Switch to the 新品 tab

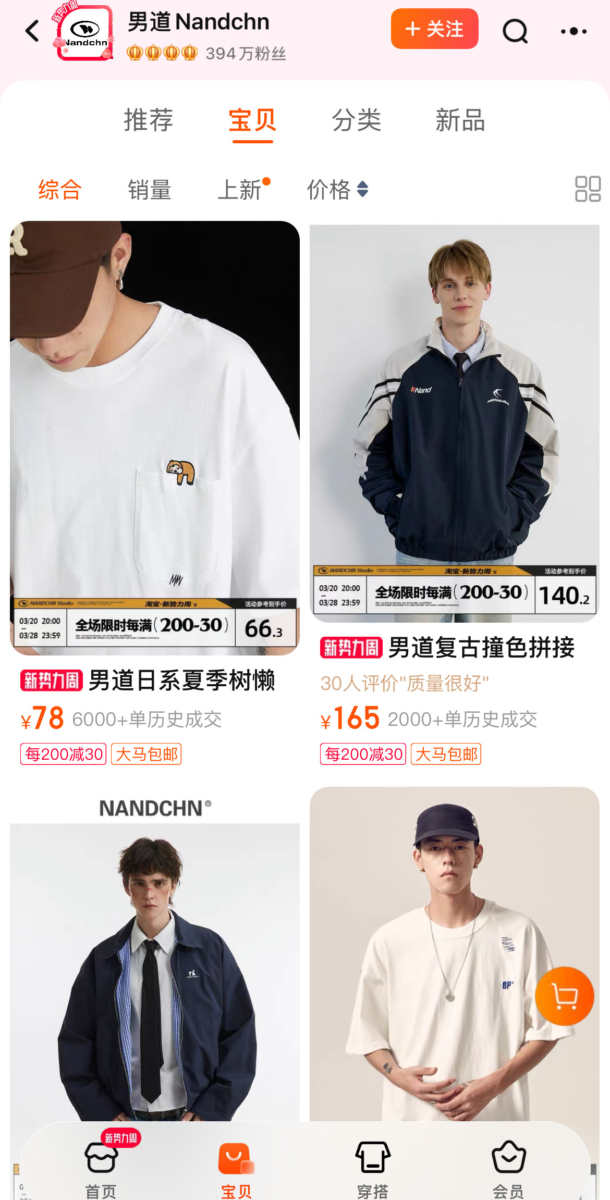pyautogui.click(x=460, y=121)
